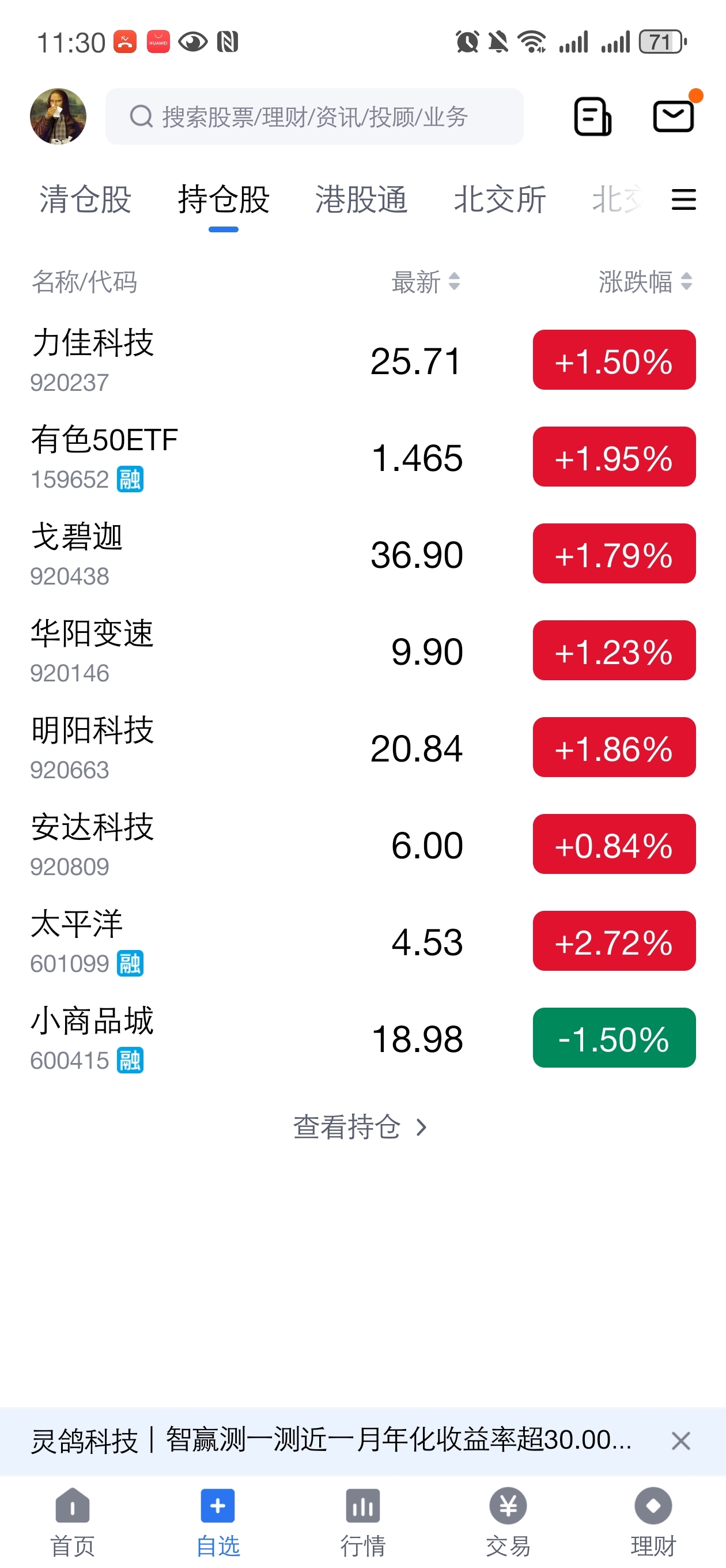Open the 力佳科技 stock row
The width and height of the screenshot is (726, 1568).
tap(183, 360)
